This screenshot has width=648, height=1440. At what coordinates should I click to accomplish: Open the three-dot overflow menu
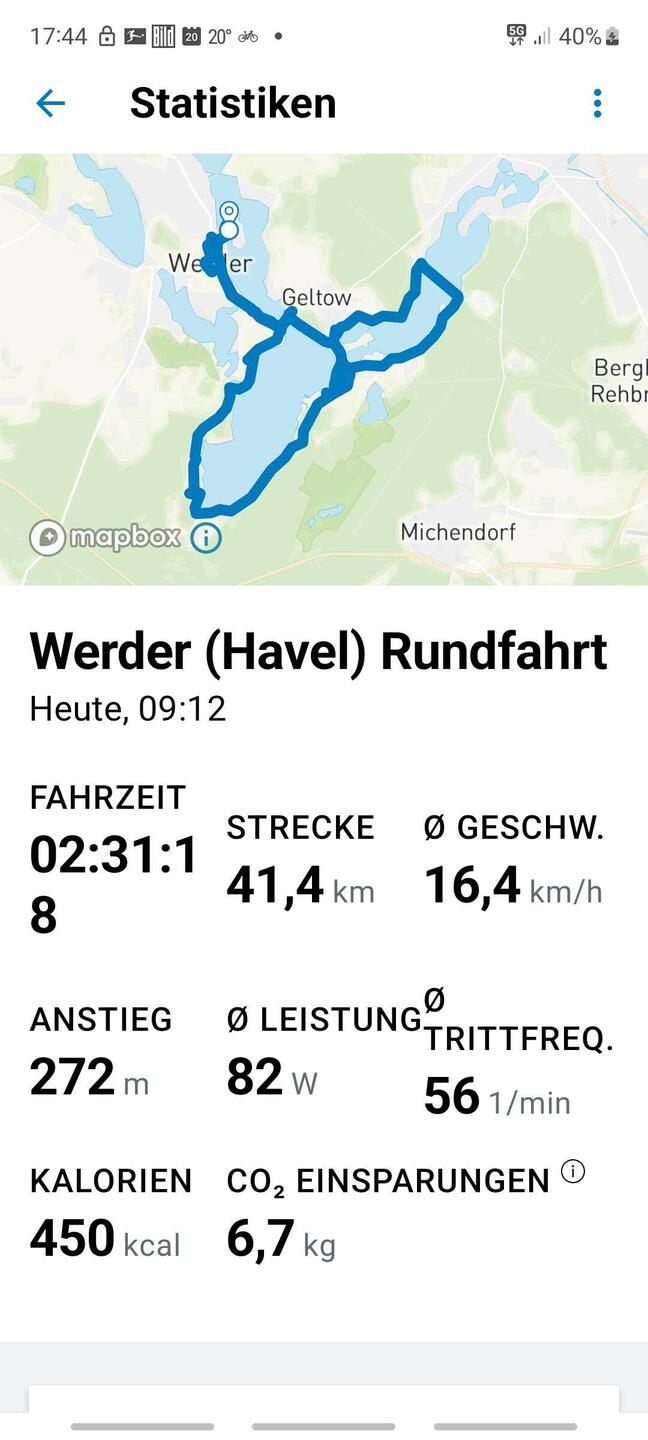point(597,103)
